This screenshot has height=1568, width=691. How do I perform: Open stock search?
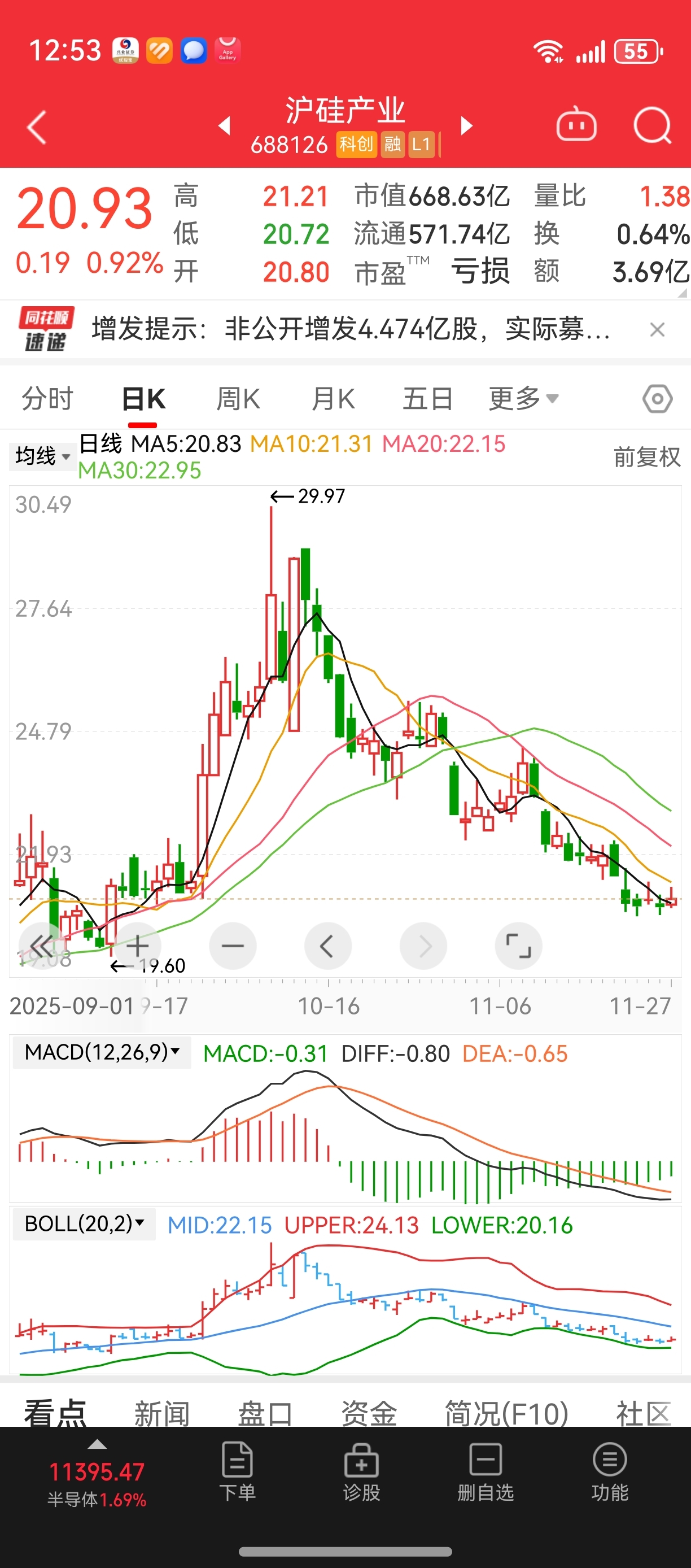[x=651, y=126]
